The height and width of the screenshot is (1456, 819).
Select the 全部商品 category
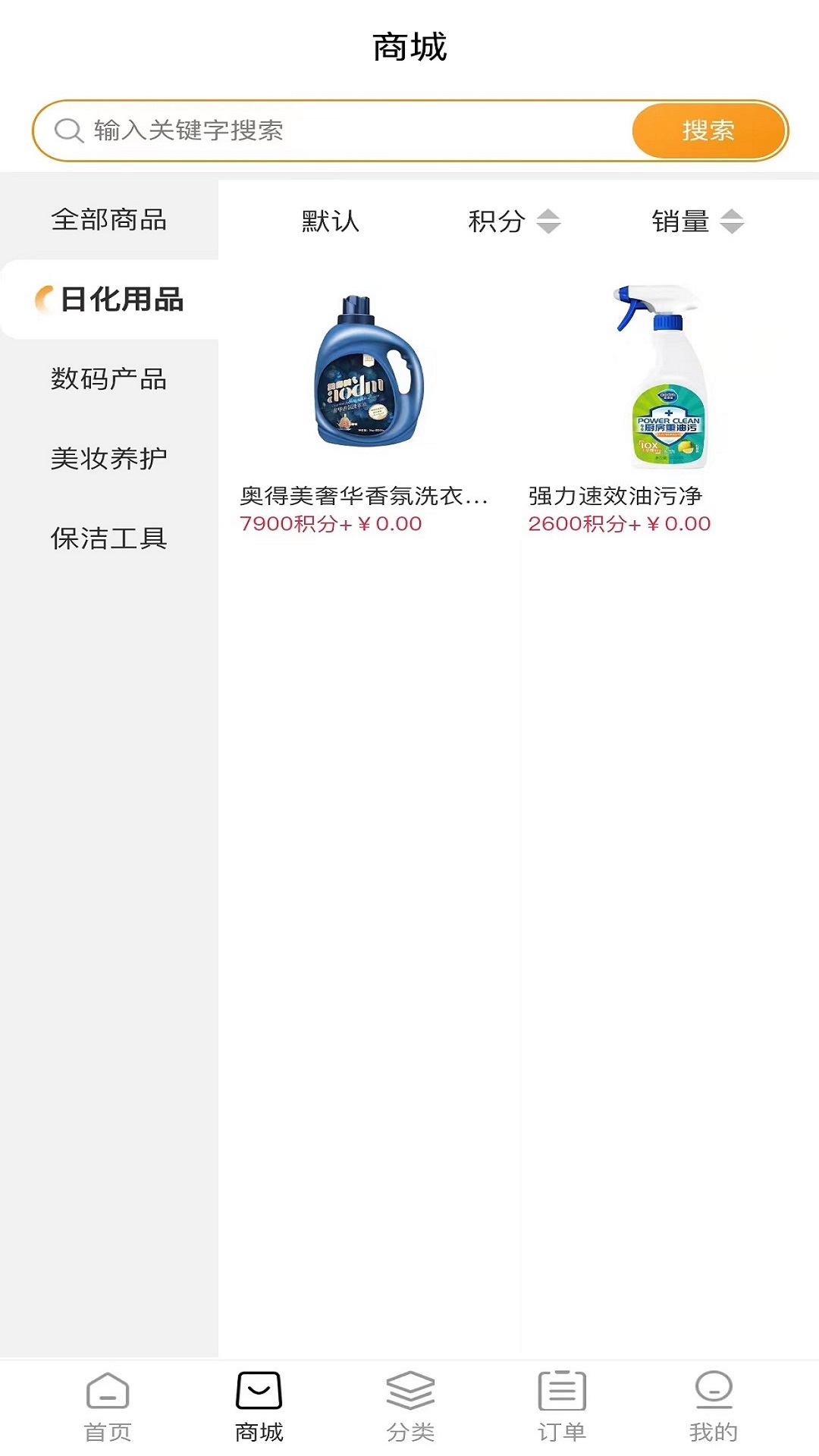click(109, 220)
